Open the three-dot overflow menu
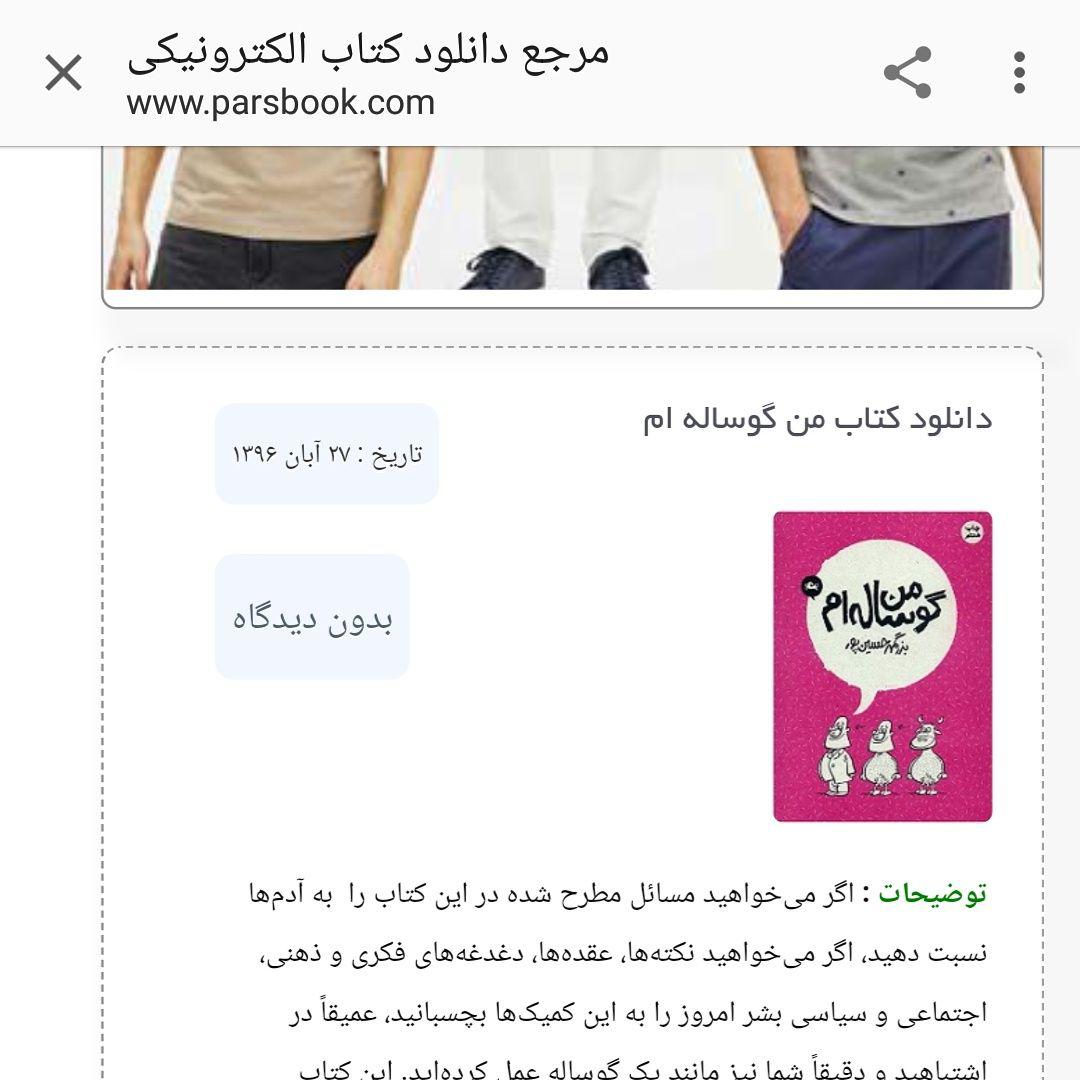The height and width of the screenshot is (1080, 1080). (1019, 73)
